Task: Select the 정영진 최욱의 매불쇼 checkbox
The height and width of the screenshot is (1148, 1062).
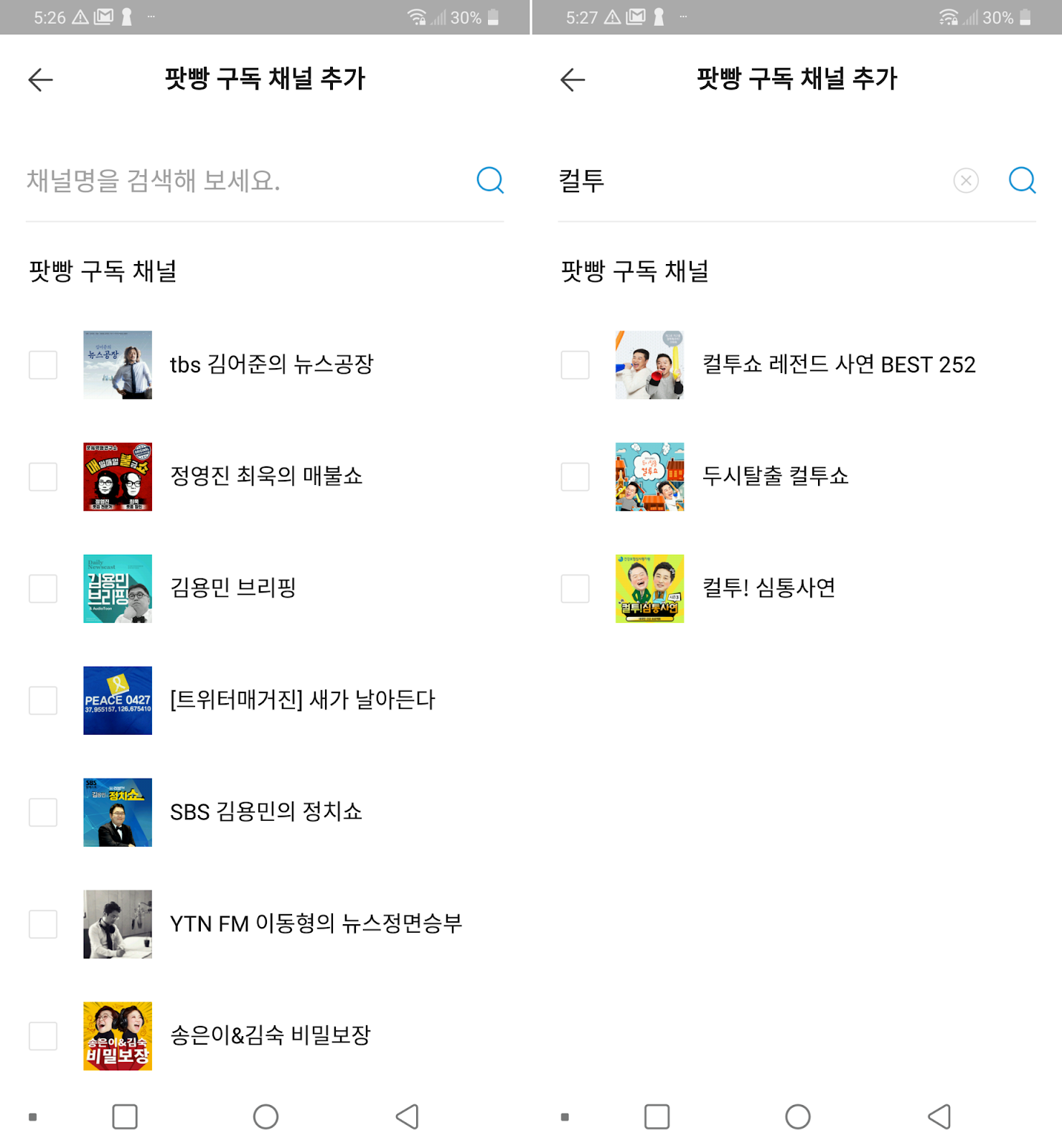Action: (43, 476)
